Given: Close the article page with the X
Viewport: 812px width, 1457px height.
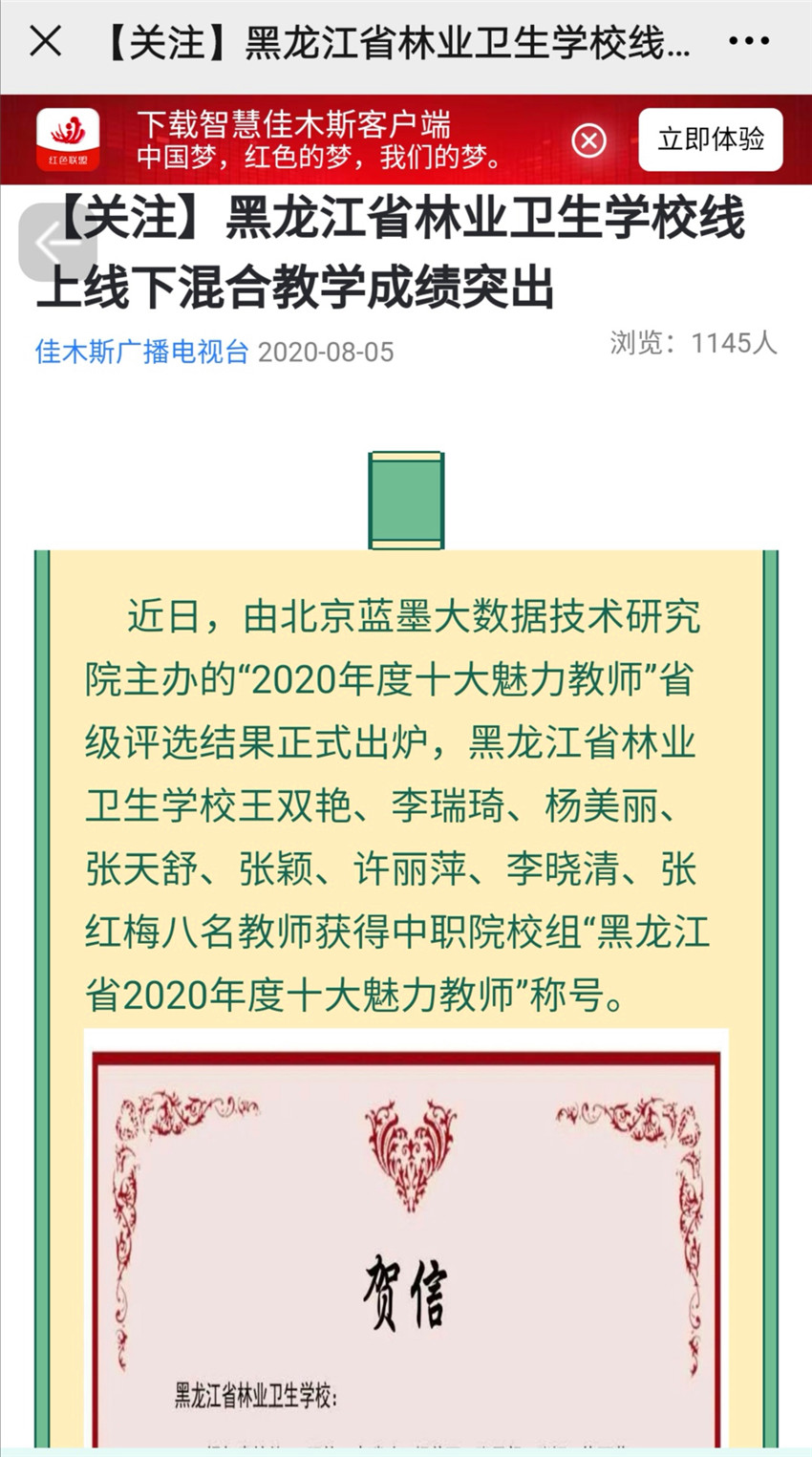Looking at the screenshot, I should 46,42.
